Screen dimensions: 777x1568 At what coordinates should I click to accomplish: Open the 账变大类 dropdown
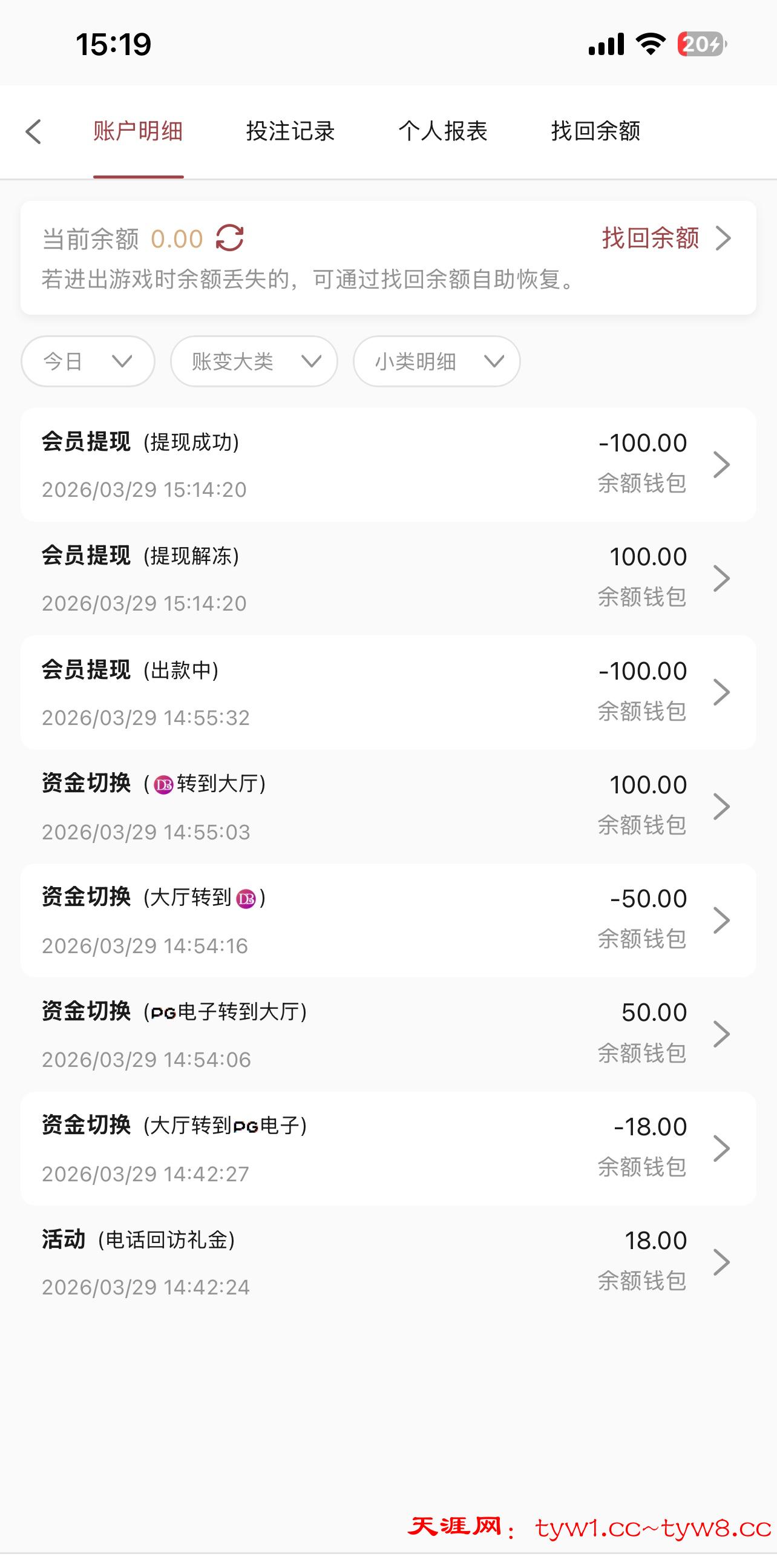click(x=254, y=361)
